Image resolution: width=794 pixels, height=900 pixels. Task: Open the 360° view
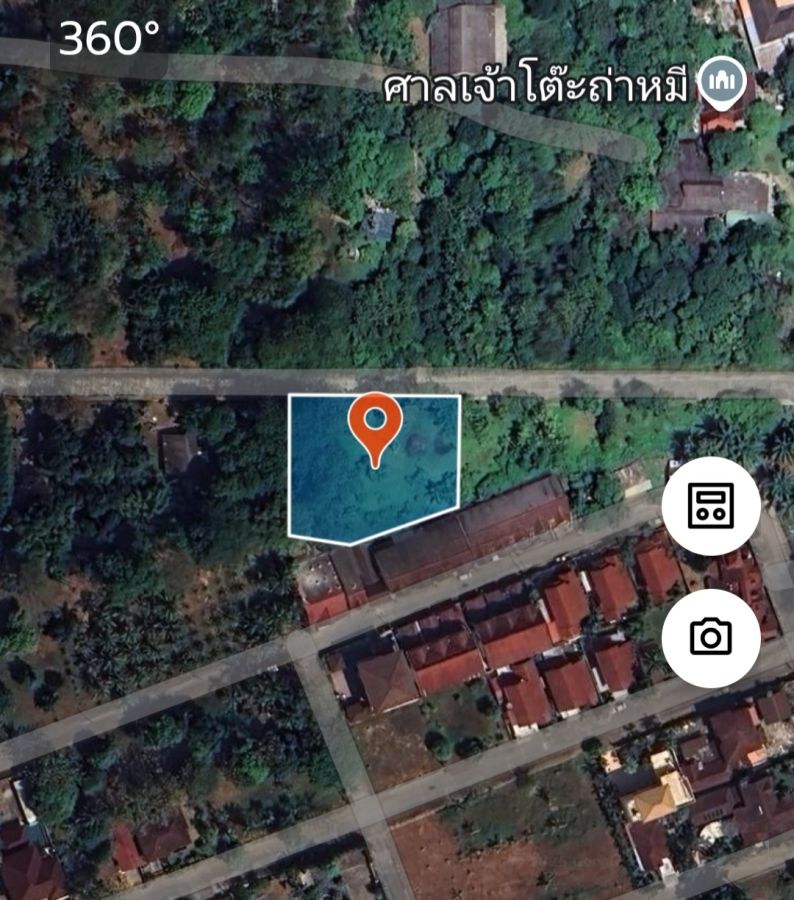109,38
